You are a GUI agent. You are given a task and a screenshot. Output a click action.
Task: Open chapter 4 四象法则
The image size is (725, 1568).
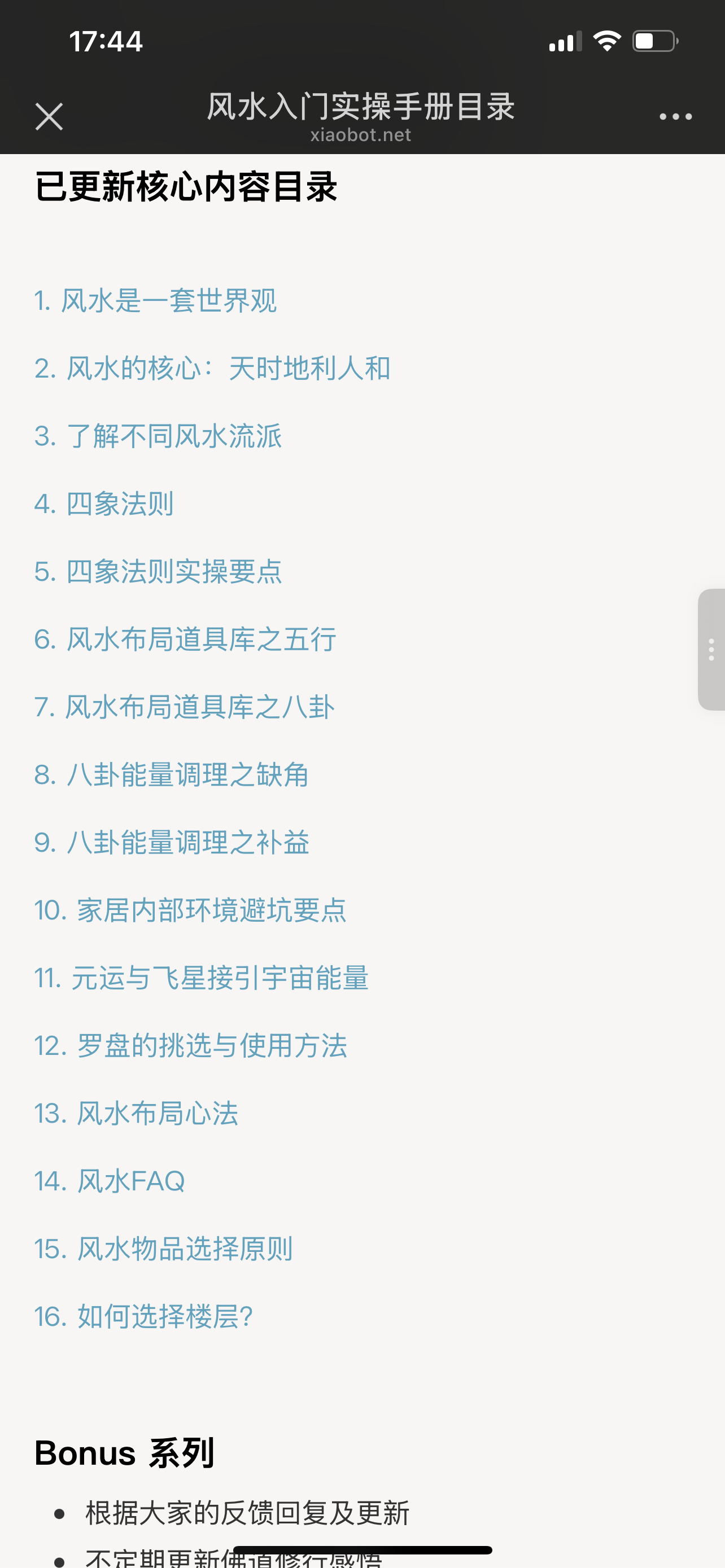point(104,504)
